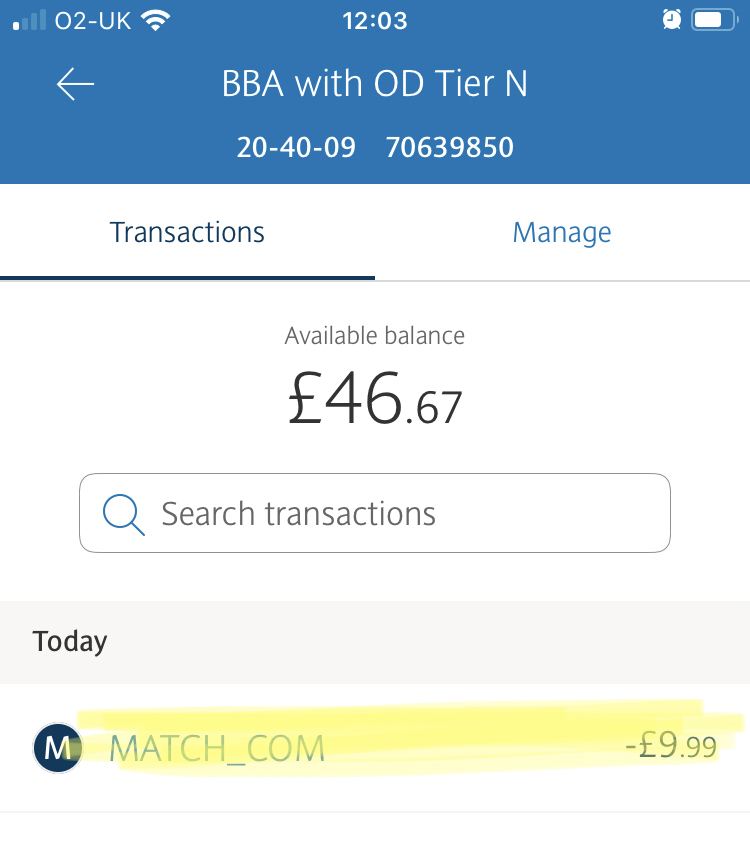The height and width of the screenshot is (844, 750).
Task: Open the MATCH_COM transaction details
Action: (375, 747)
